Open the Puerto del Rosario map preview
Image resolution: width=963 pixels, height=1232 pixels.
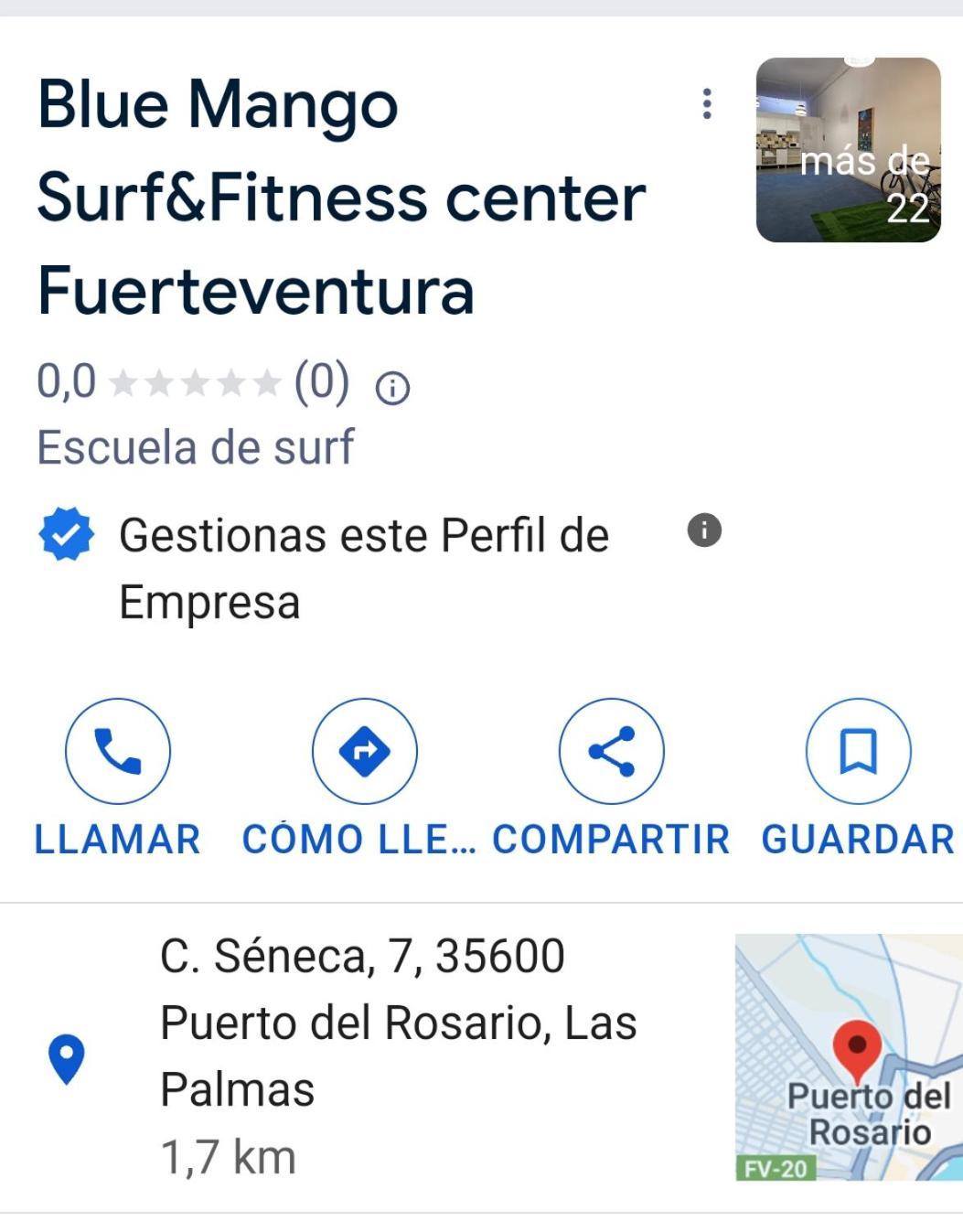(848, 1057)
